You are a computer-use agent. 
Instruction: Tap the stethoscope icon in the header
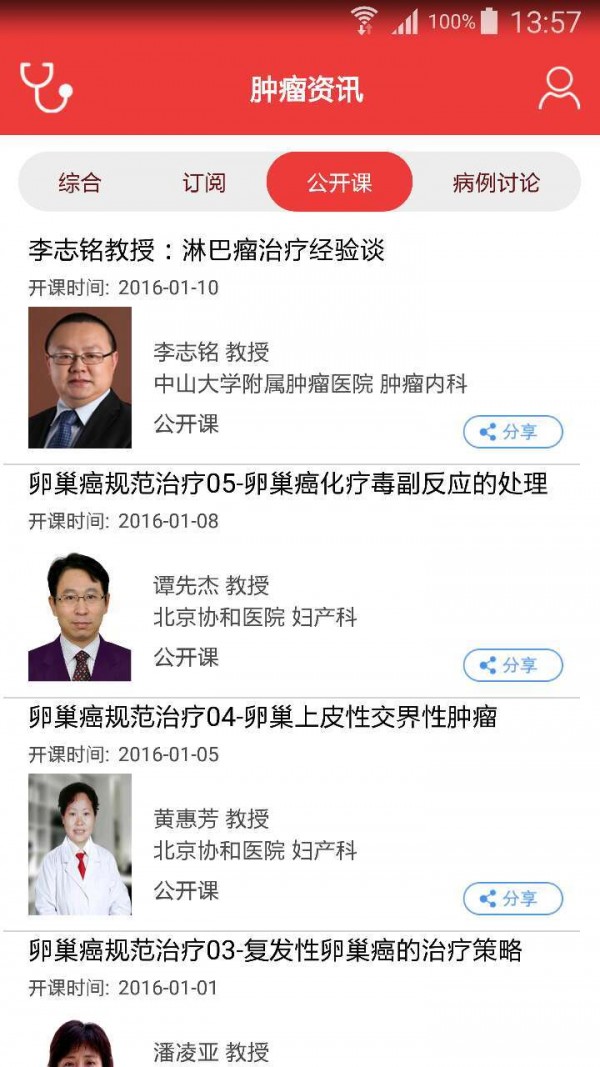click(x=45, y=89)
